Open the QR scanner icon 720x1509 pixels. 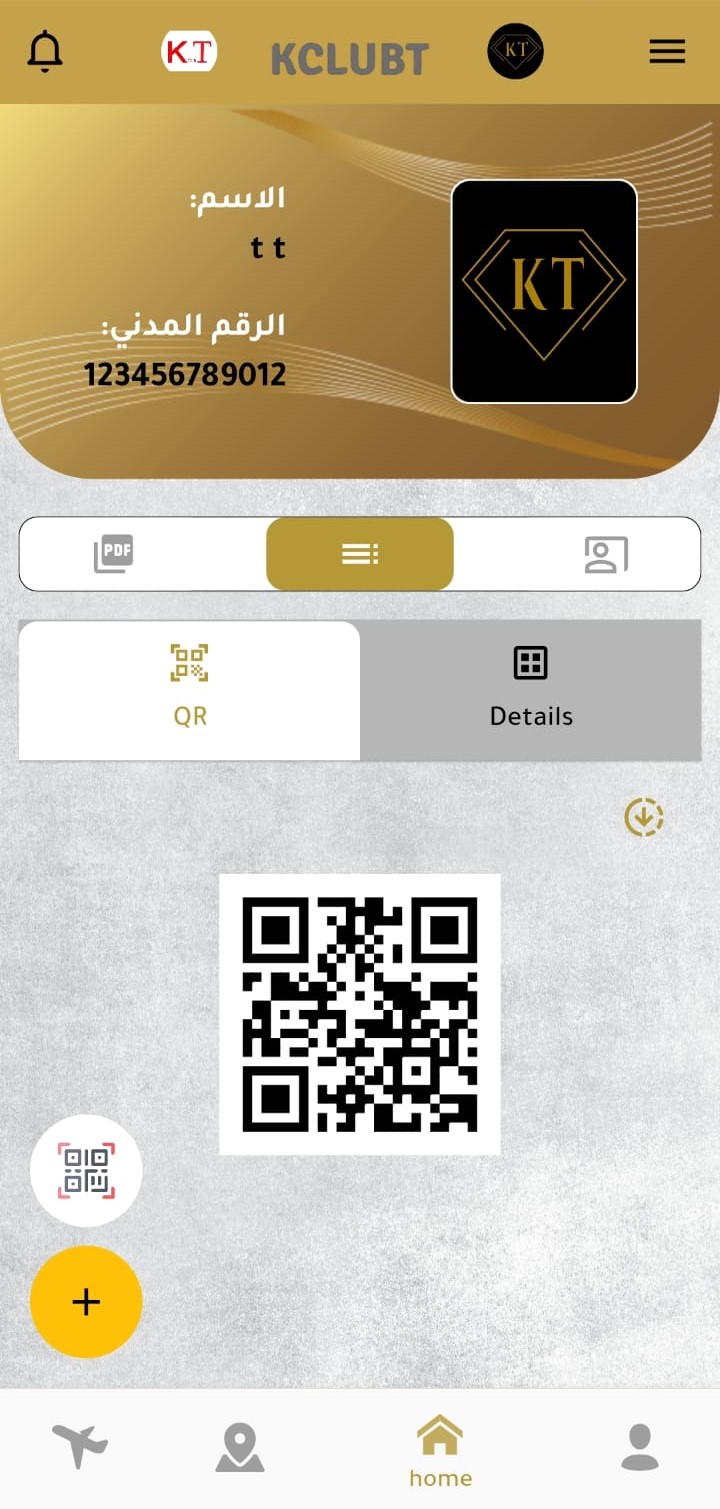(x=86, y=1171)
